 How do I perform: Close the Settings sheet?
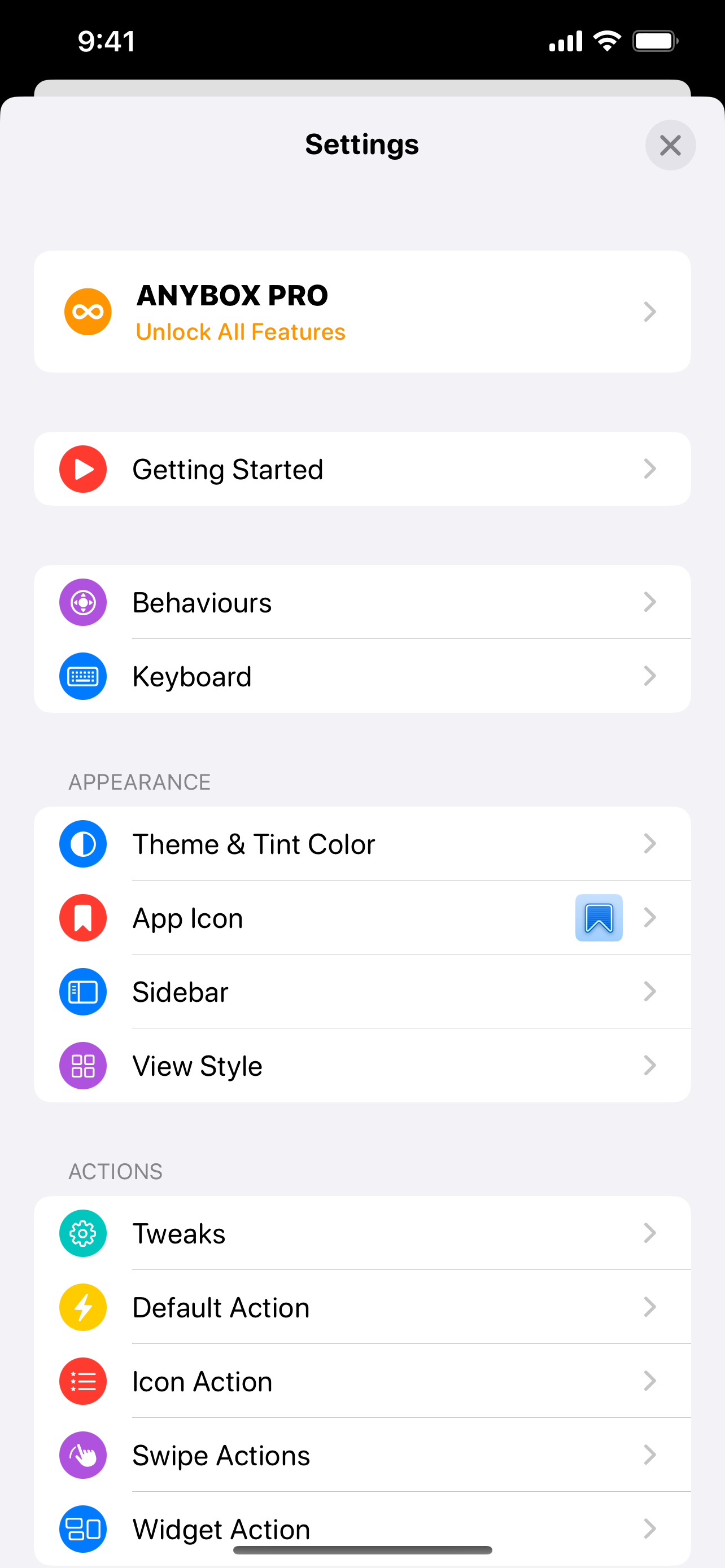pyautogui.click(x=670, y=146)
